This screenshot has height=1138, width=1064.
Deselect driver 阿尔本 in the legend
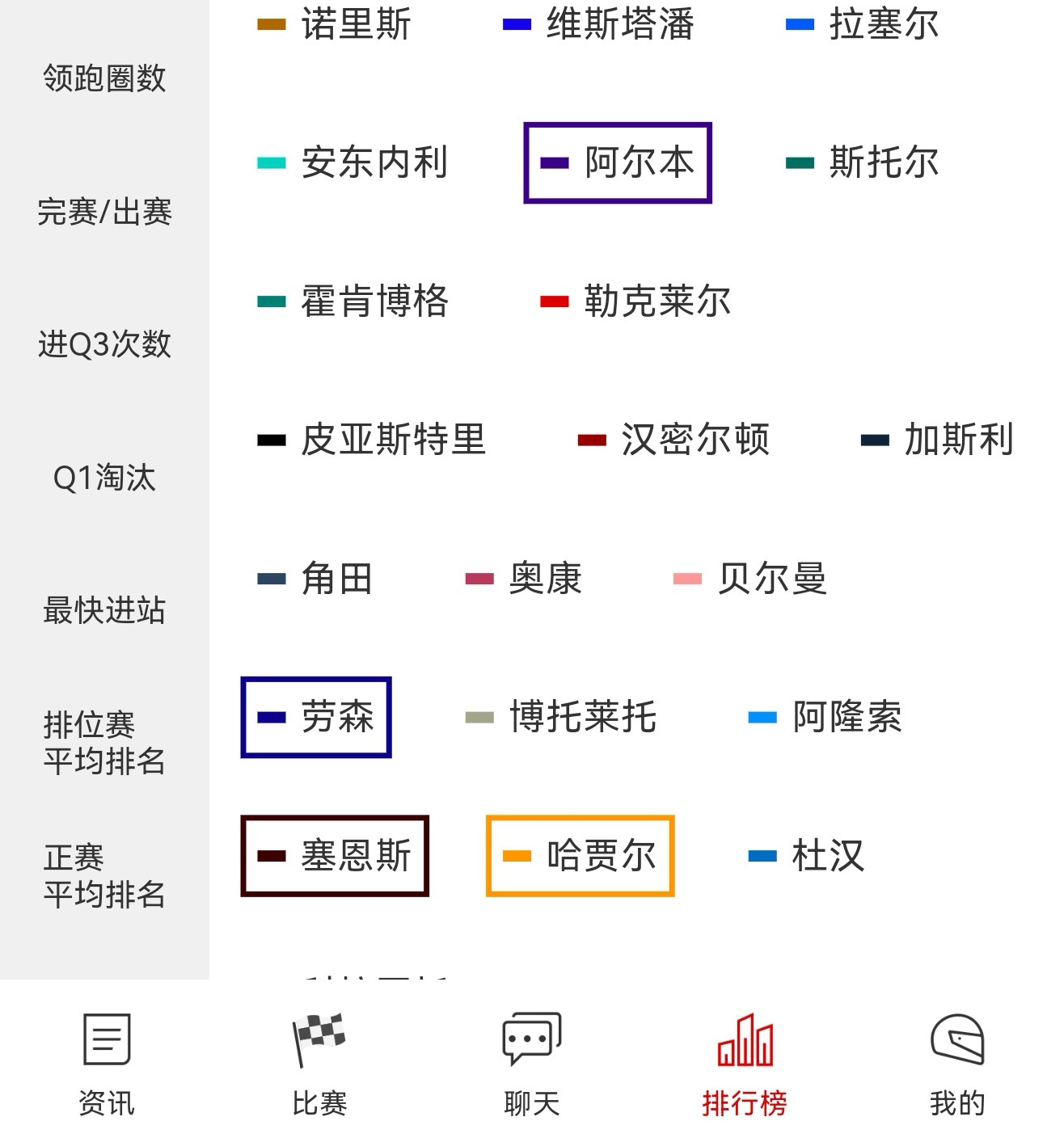(x=618, y=162)
